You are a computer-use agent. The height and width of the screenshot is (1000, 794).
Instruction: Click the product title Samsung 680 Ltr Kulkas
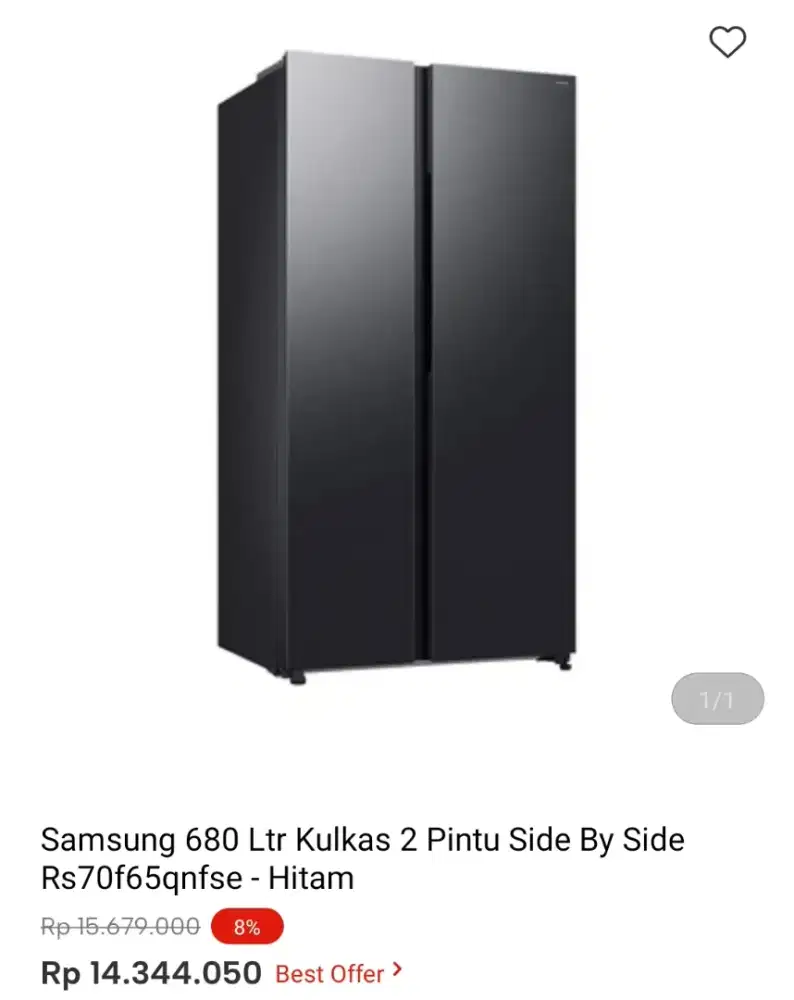pyautogui.click(x=363, y=841)
